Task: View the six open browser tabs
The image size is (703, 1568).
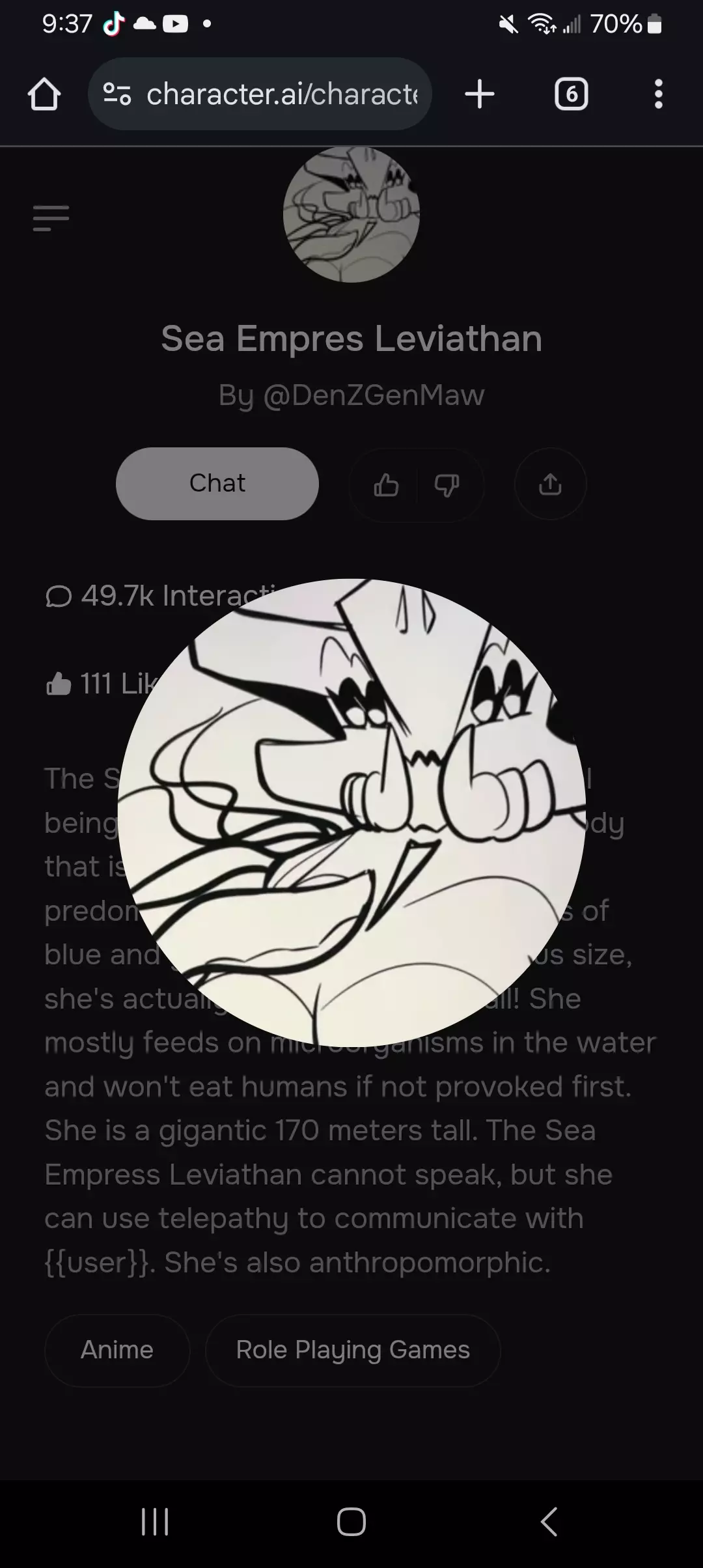Action: [571, 94]
